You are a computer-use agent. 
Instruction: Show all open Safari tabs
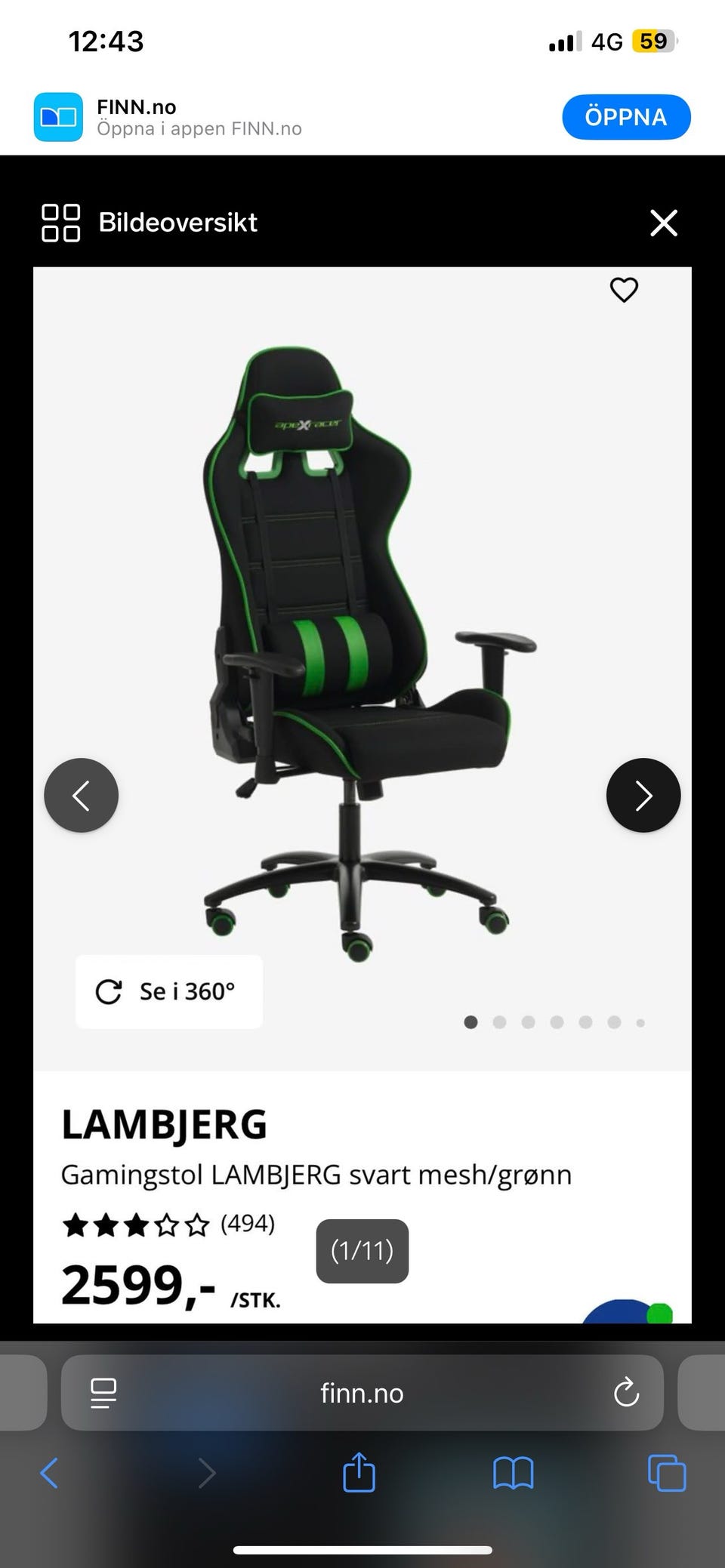[x=667, y=1473]
